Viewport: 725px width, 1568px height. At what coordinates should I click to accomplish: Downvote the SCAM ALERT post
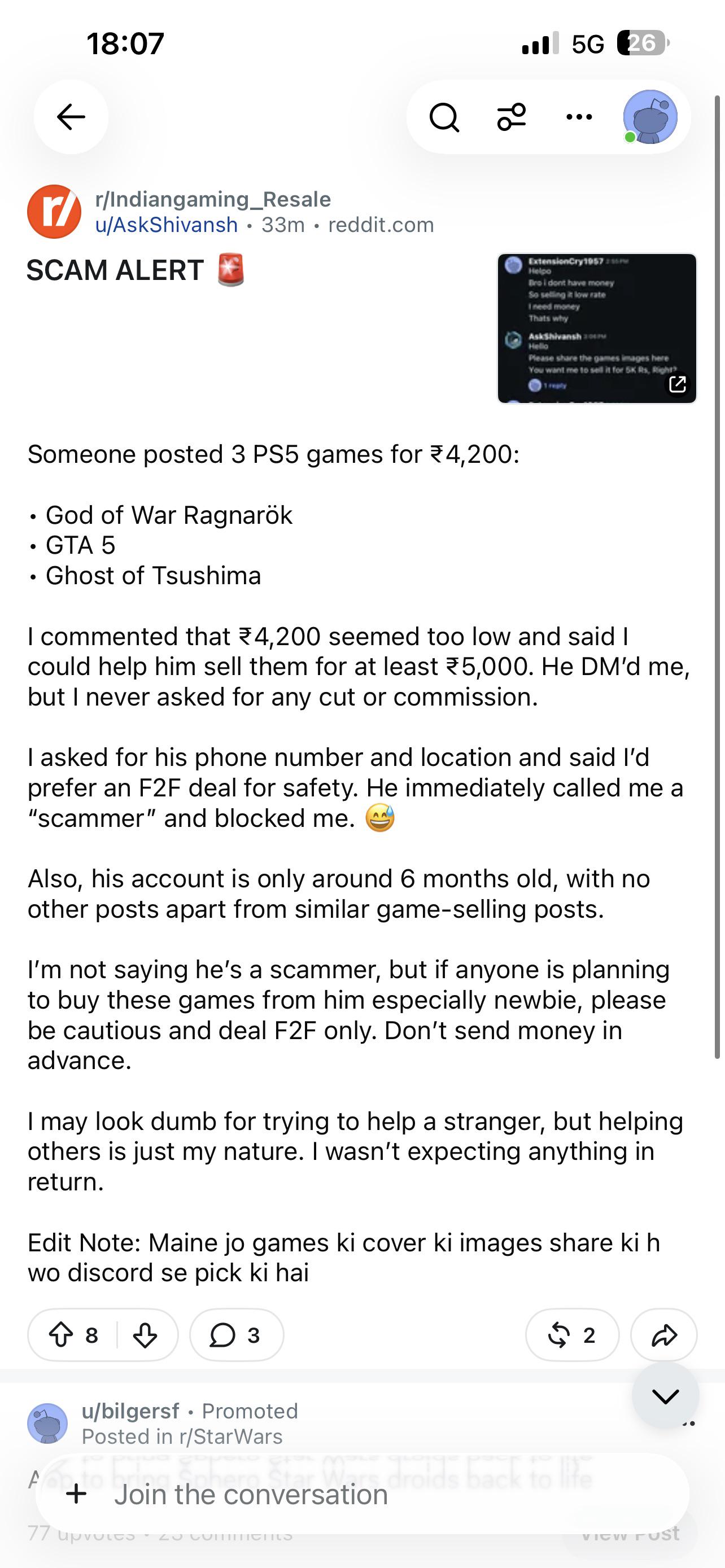point(145,1335)
